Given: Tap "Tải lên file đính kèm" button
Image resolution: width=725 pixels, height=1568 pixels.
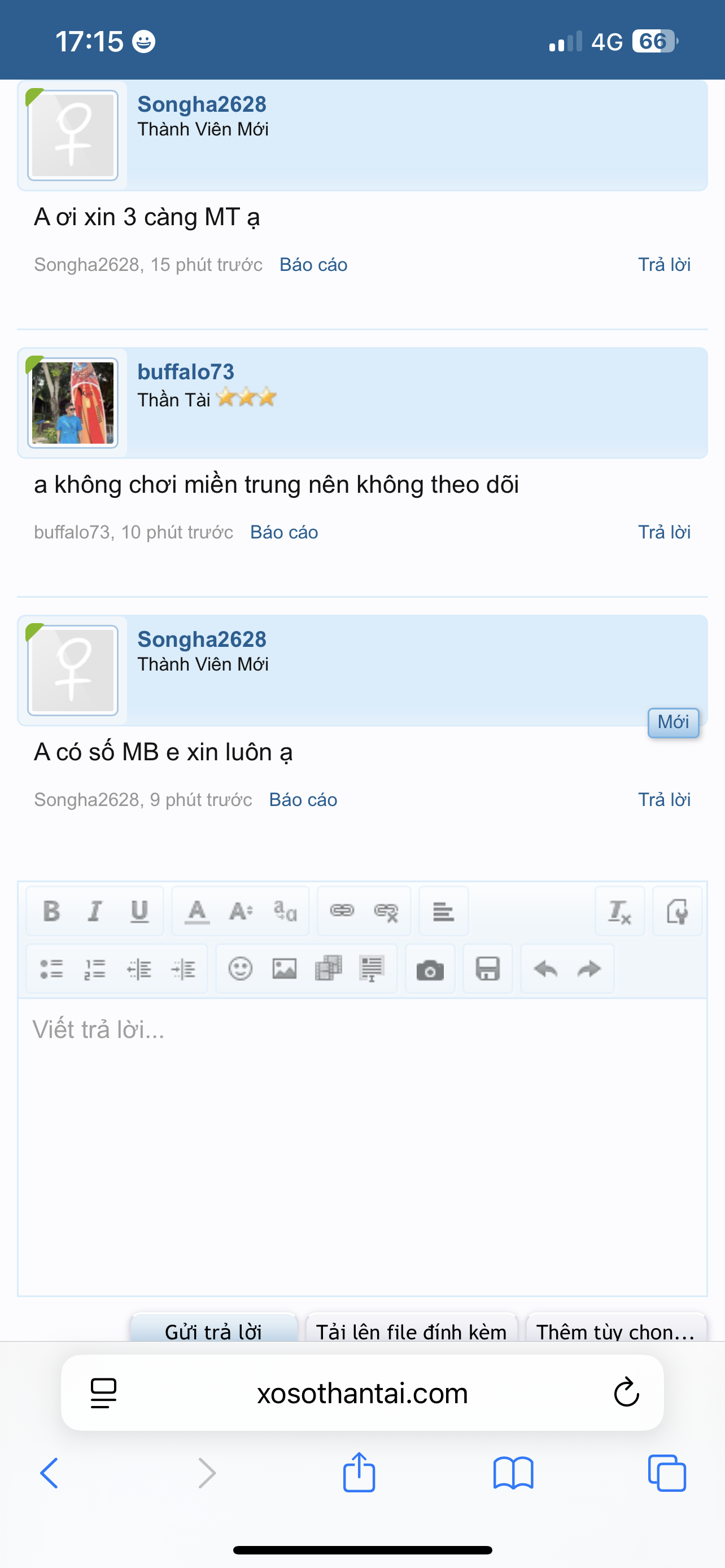Looking at the screenshot, I should pos(411,1330).
